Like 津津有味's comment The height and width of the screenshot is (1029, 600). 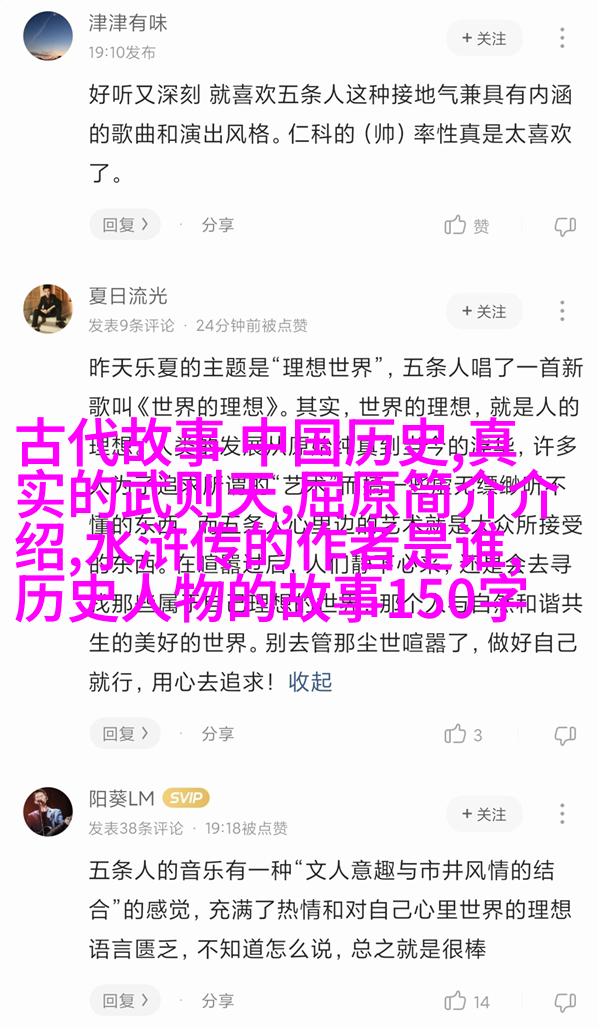point(467,225)
